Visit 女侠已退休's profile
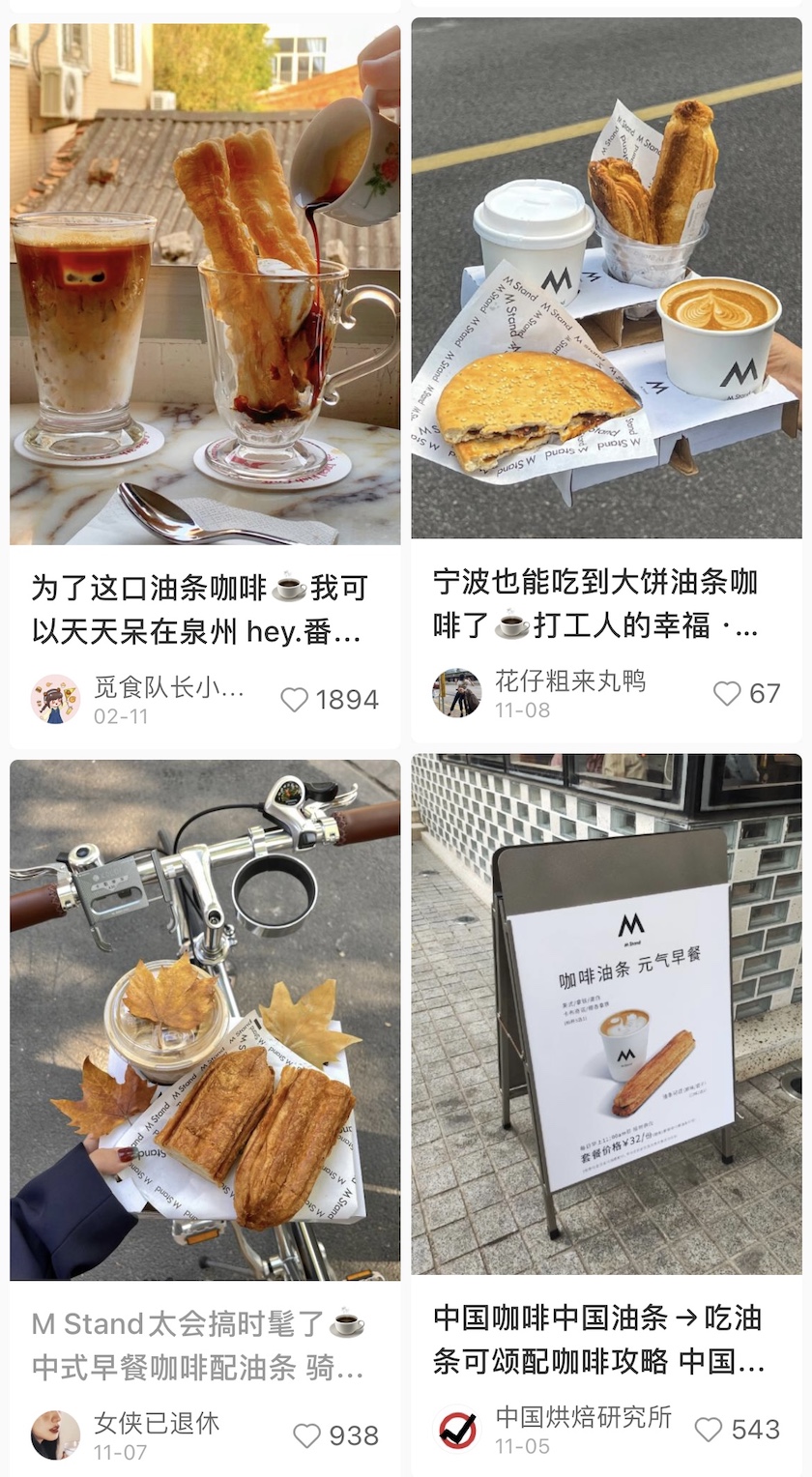812x1477 pixels. point(55,1435)
